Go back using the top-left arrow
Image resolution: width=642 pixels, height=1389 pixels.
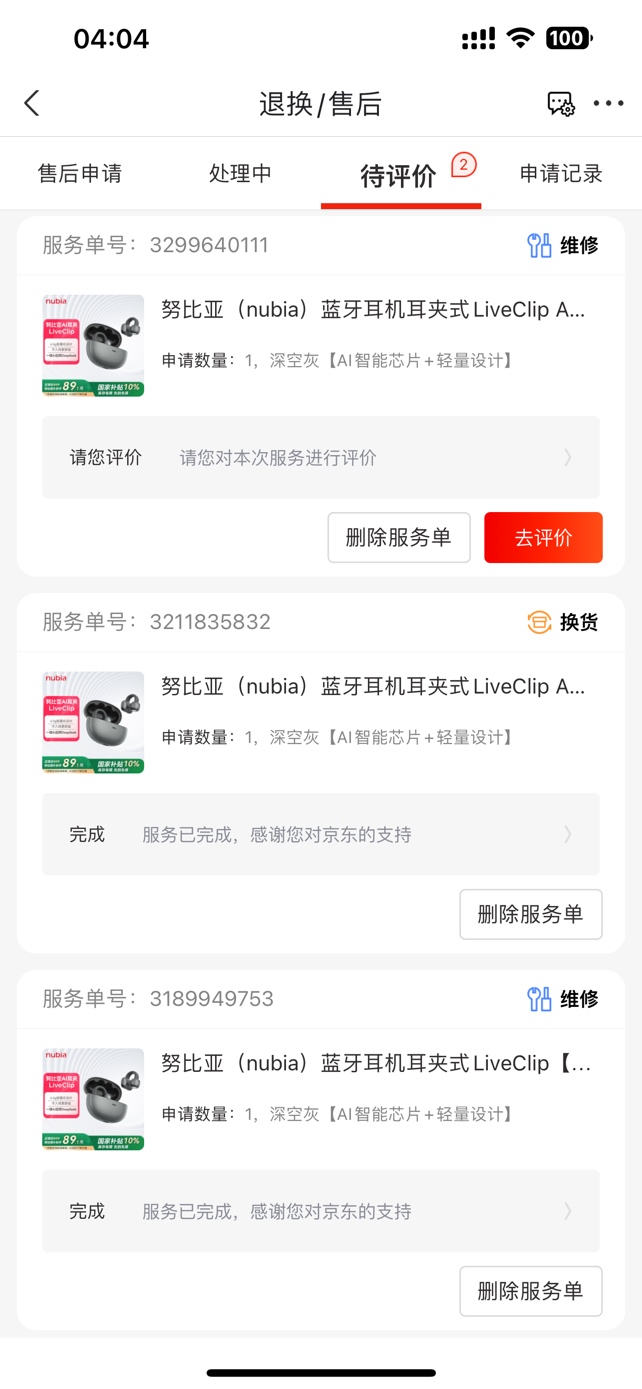[32, 103]
